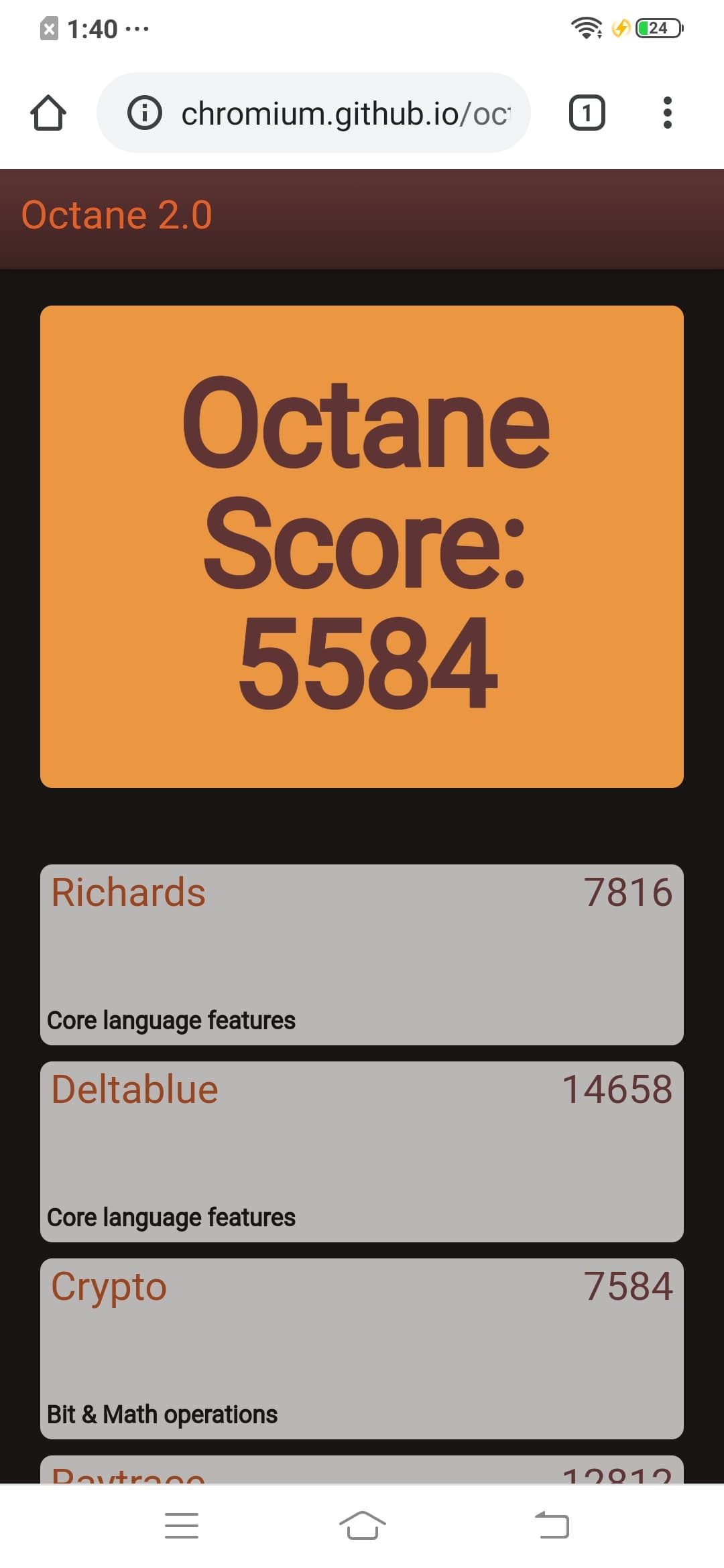Open recent apps from navigation bar
The image size is (724, 1568).
182,1525
